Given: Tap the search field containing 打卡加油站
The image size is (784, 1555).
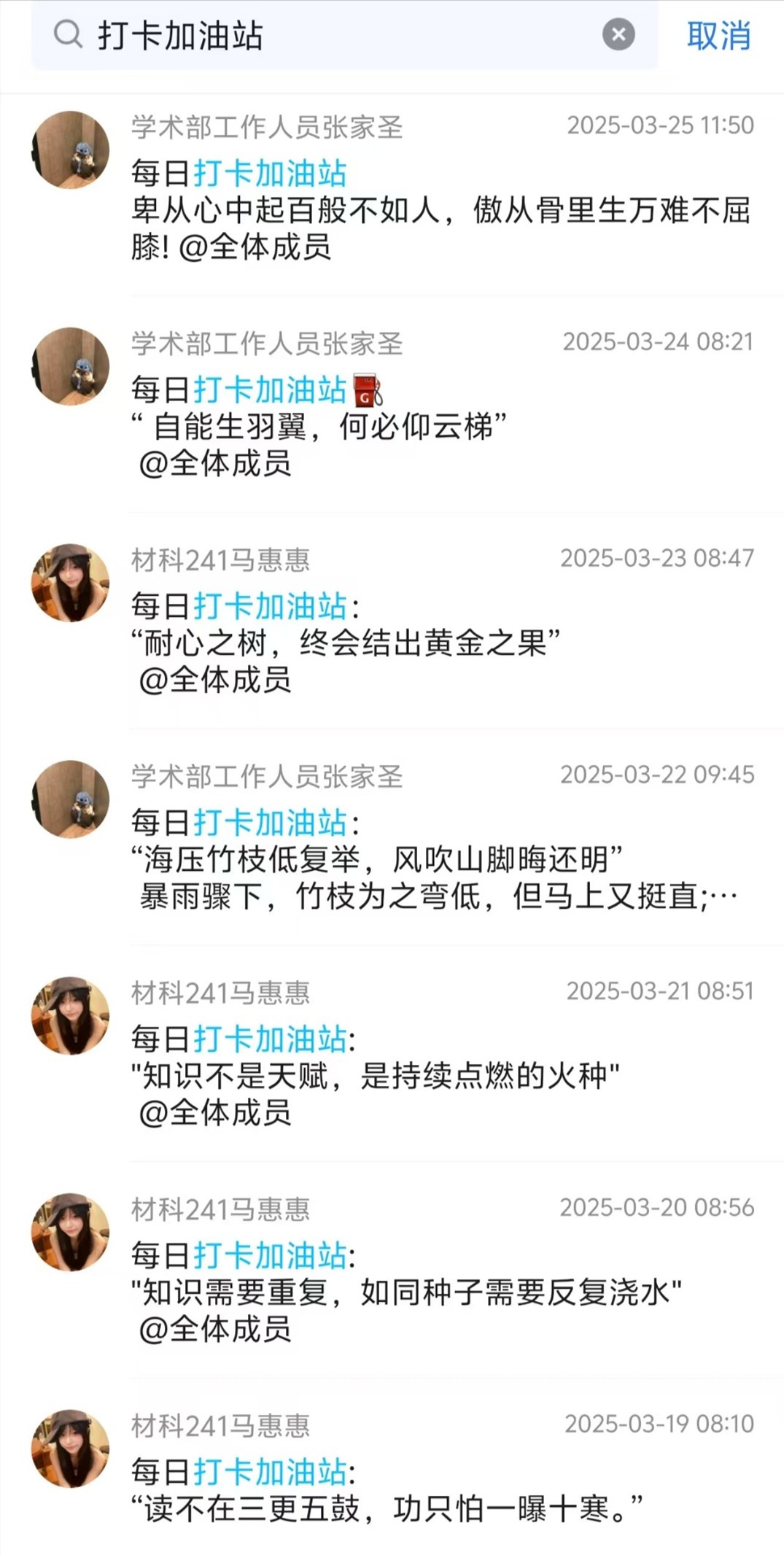Looking at the screenshot, I should point(343,35).
